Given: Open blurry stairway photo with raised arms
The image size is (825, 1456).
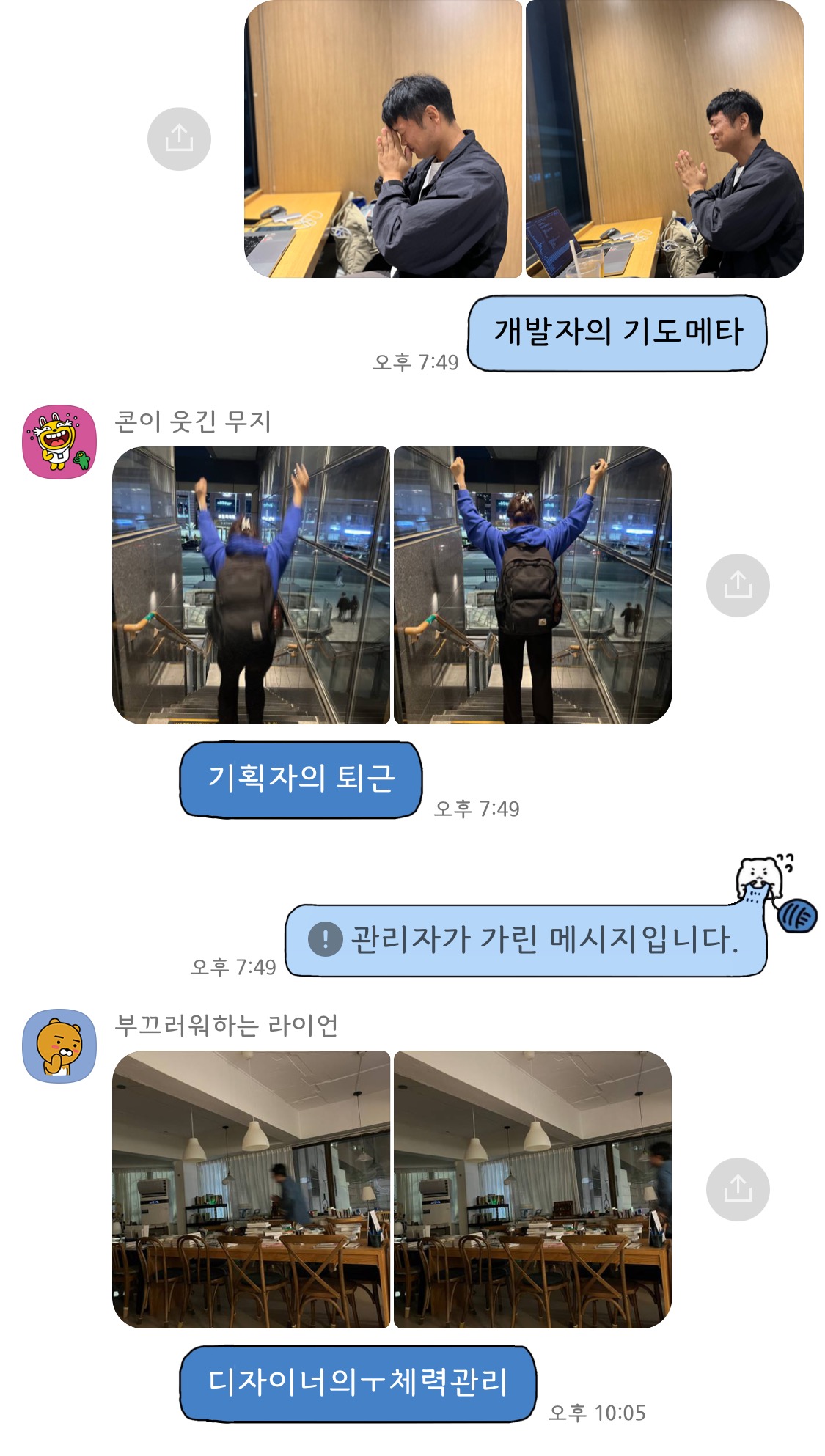Looking at the screenshot, I should pos(251,585).
